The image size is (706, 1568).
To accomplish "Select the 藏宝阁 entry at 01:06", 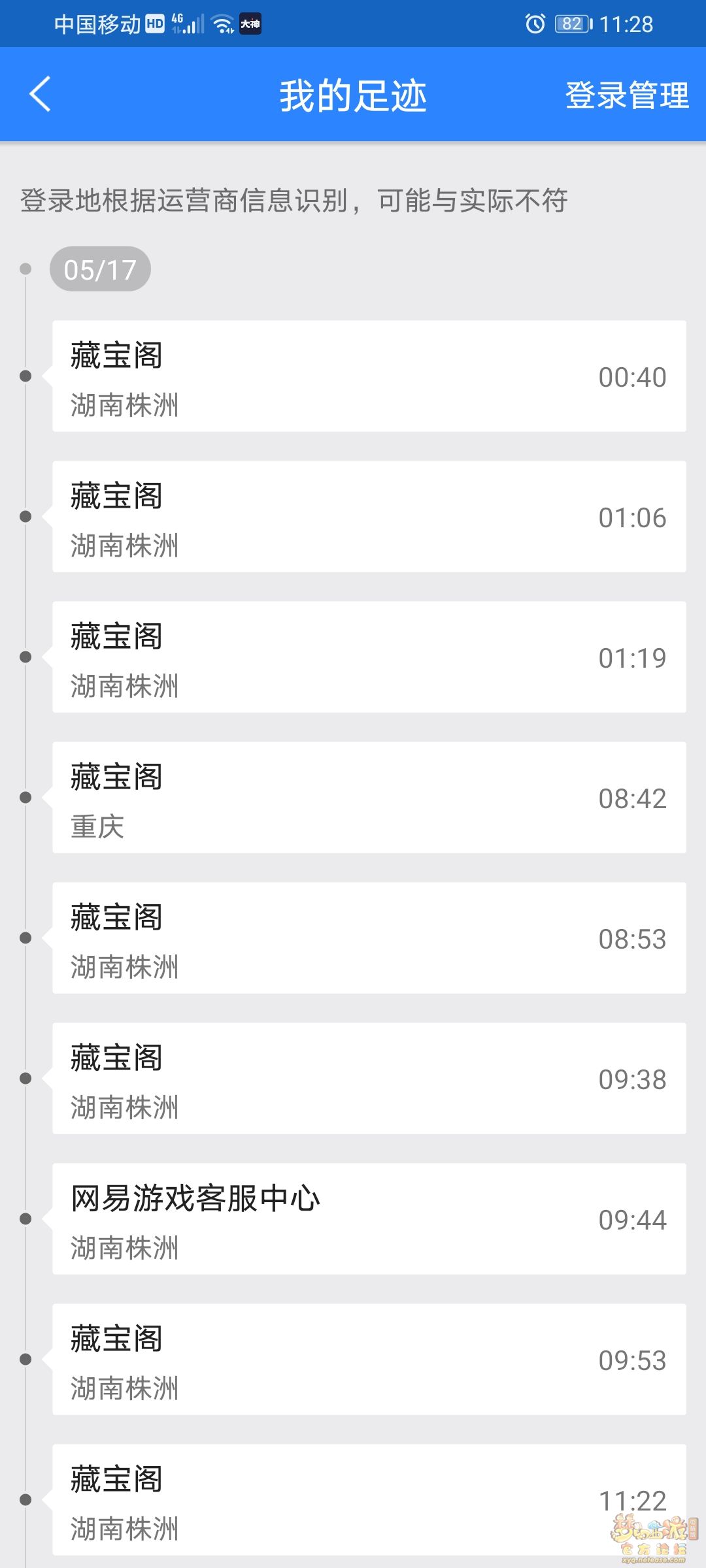I will 369,517.
